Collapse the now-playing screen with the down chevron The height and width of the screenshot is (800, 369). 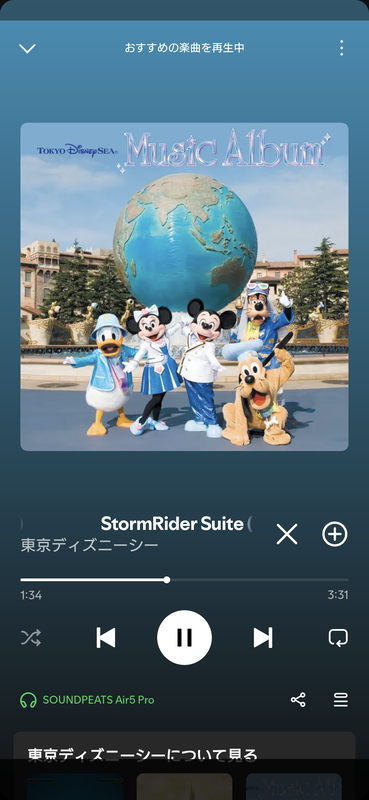click(x=27, y=48)
